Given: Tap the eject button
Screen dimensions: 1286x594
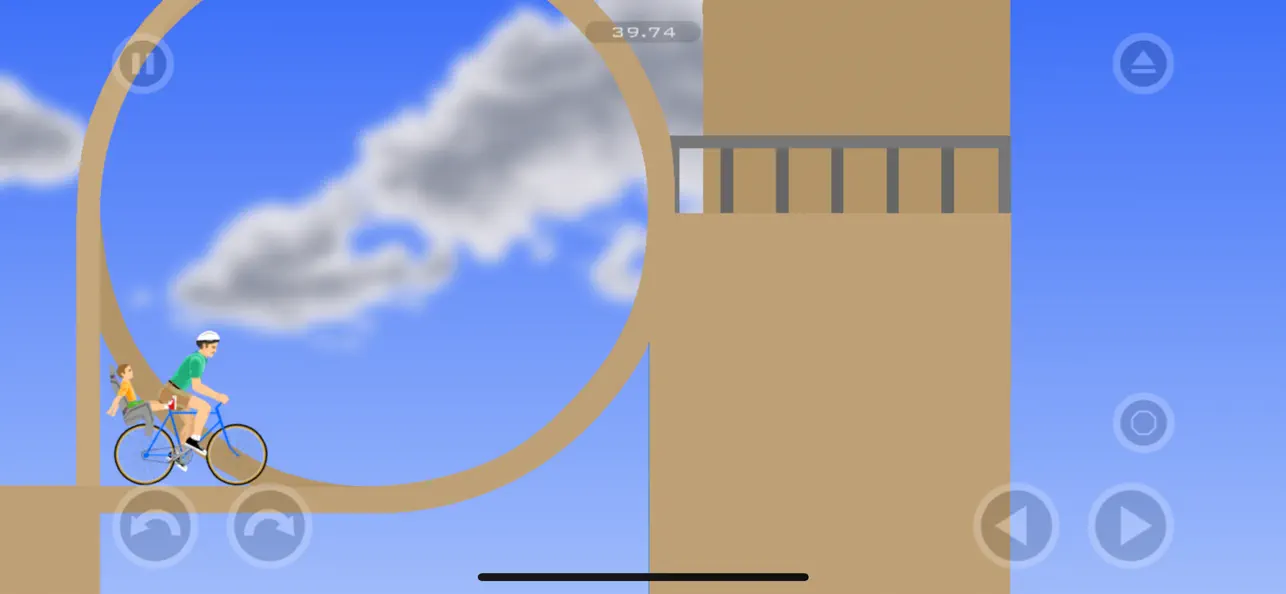Looking at the screenshot, I should tap(1143, 64).
